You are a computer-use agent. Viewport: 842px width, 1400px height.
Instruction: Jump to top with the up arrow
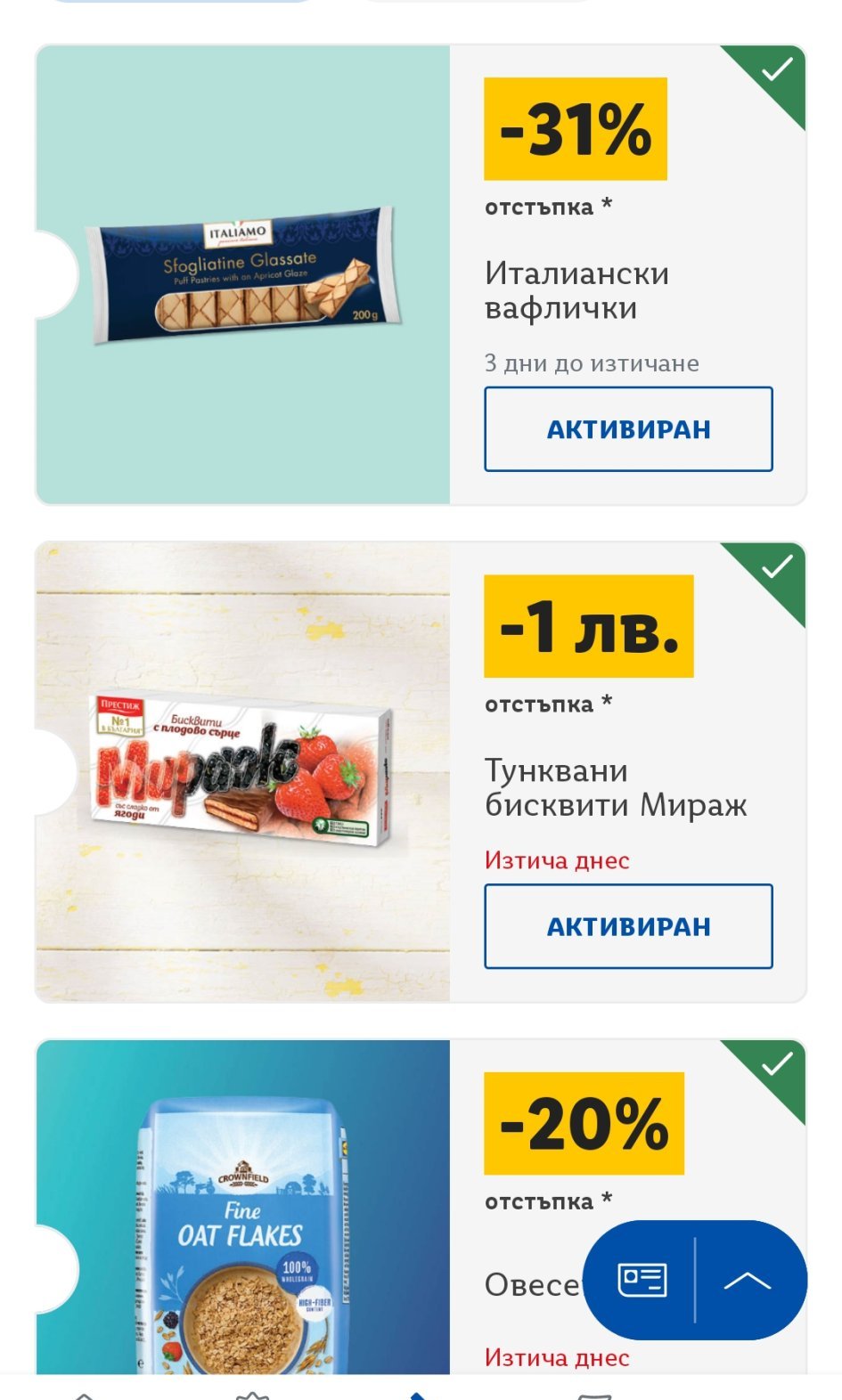tap(748, 1281)
